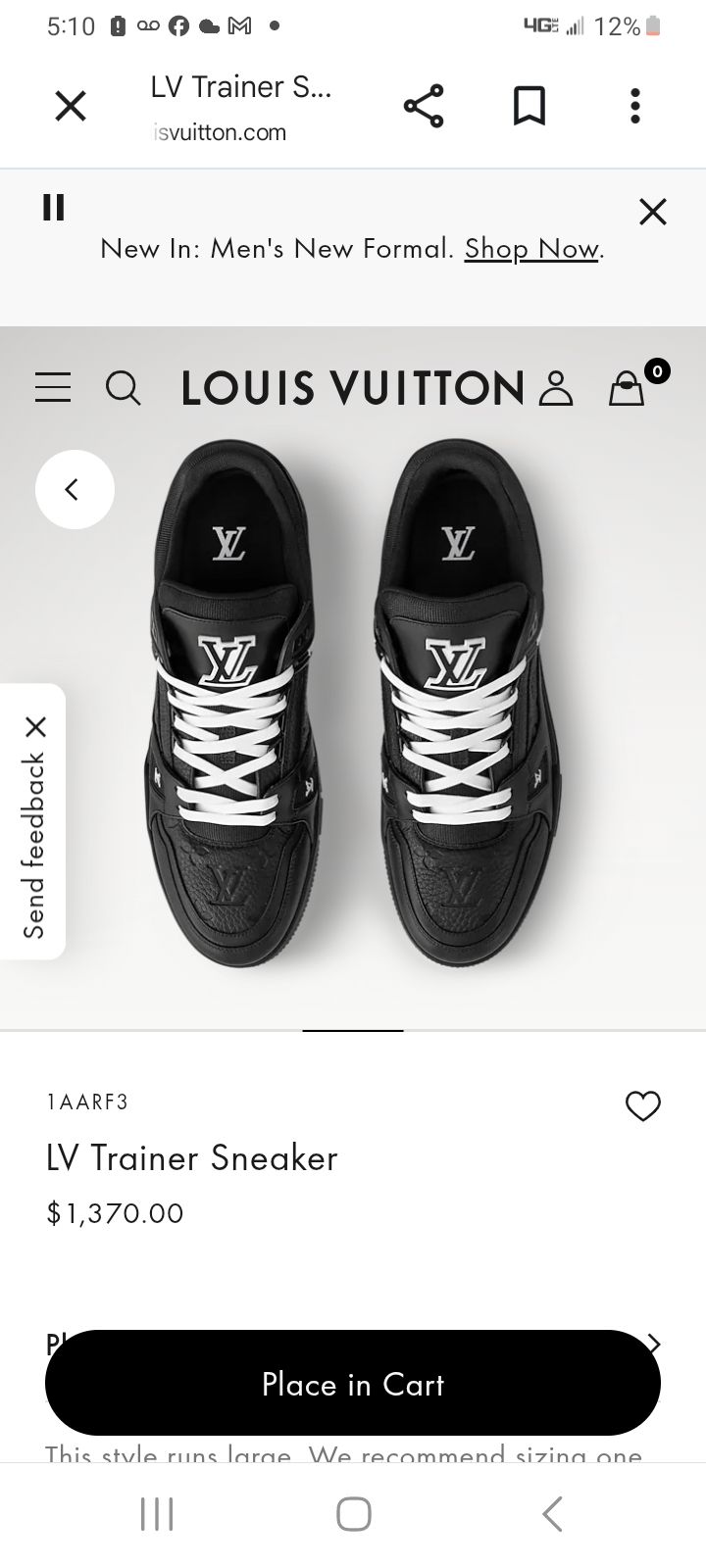Place the sneaker in cart
The height and width of the screenshot is (1568, 706).
(353, 1383)
